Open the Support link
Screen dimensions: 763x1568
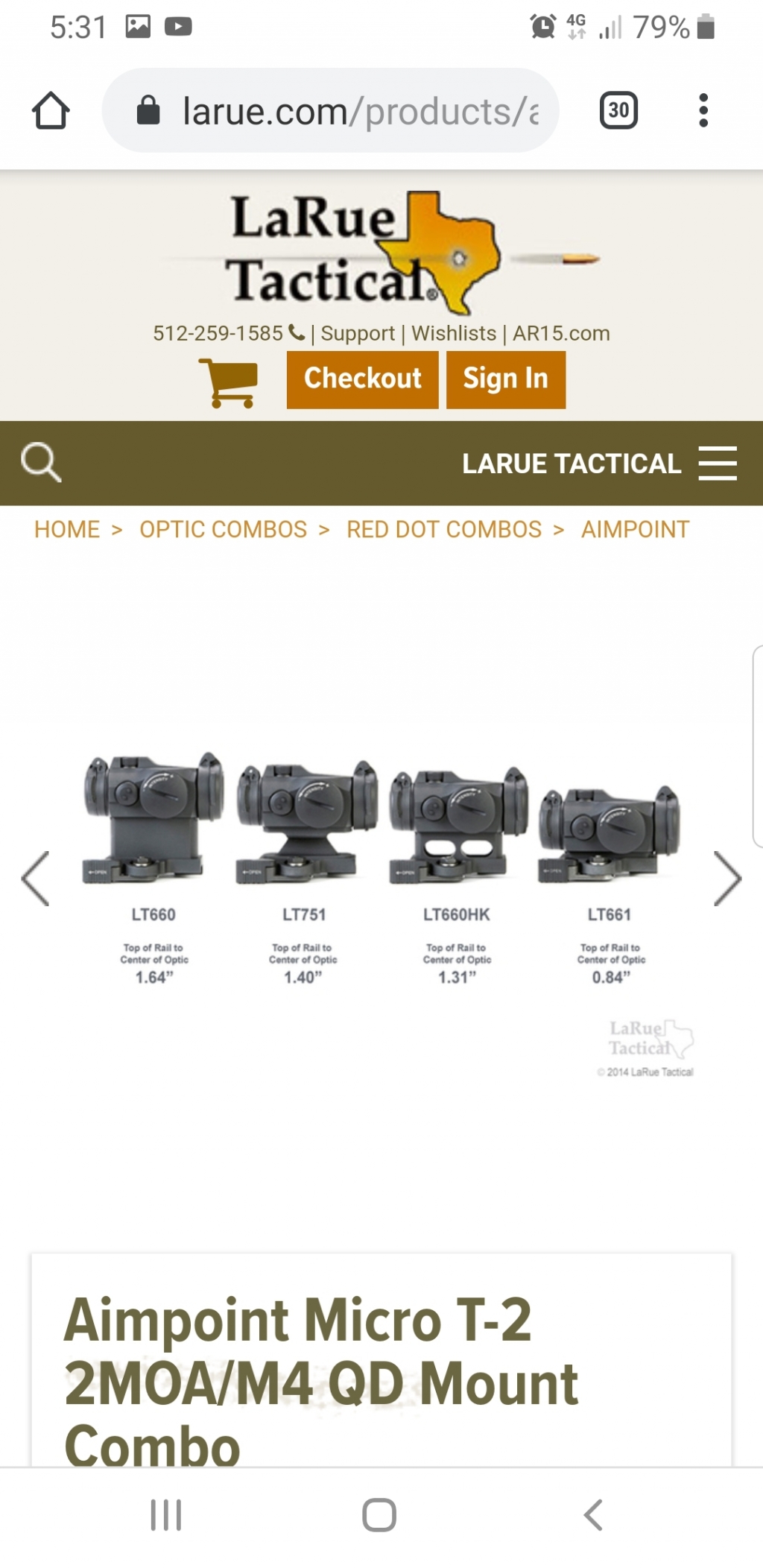pos(358,333)
